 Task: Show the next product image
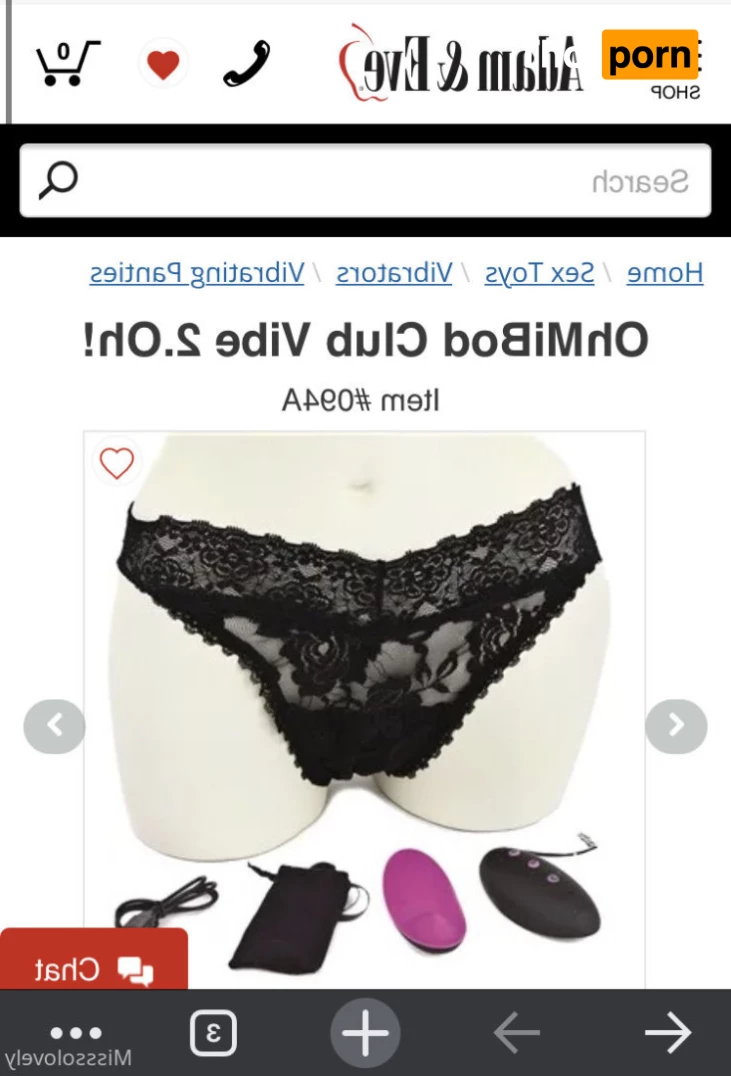click(676, 726)
